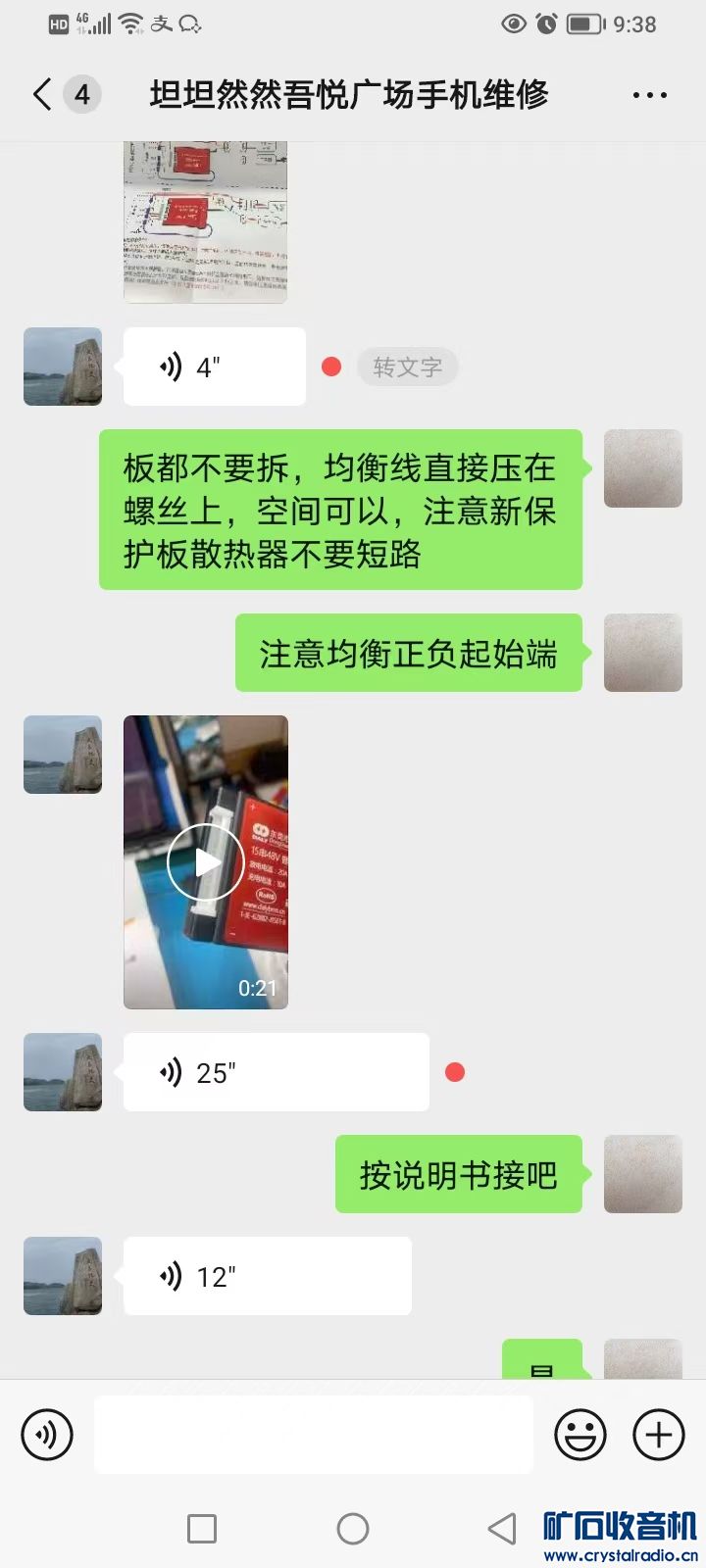Go back to the chat list
706x1568 pixels.
[x=42, y=95]
